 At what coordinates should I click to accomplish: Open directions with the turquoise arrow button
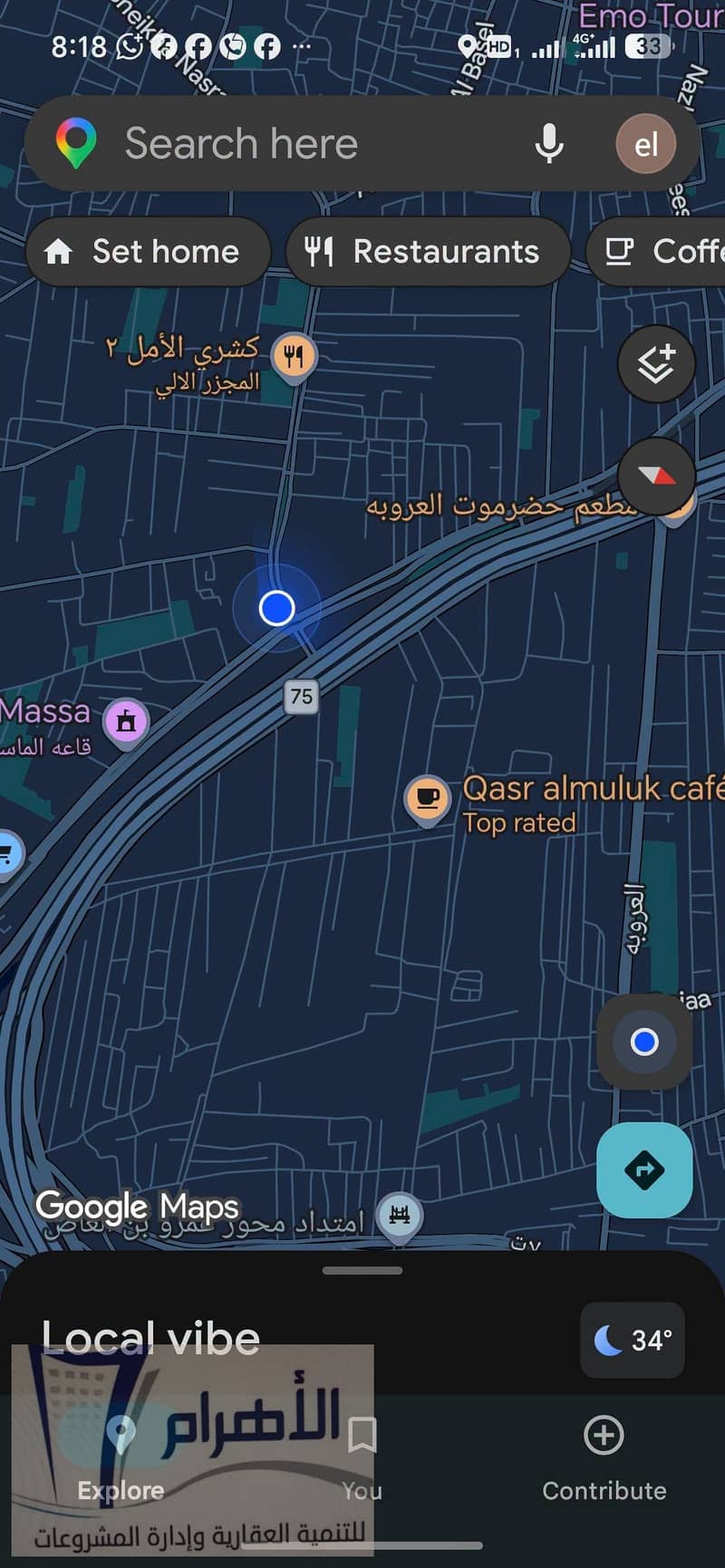pos(644,1169)
